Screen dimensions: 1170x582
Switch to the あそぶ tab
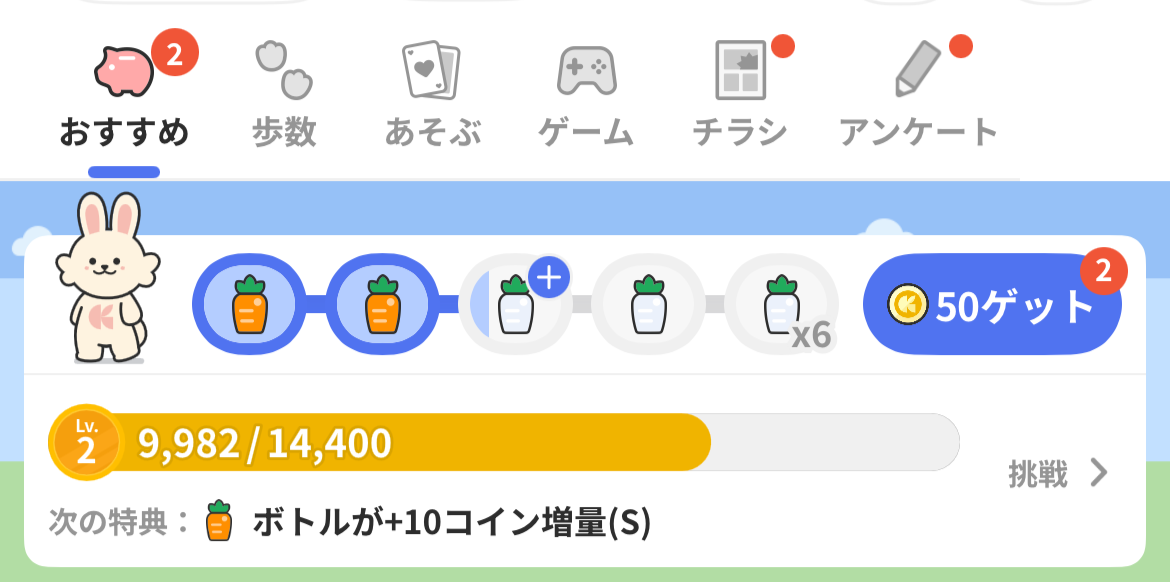pyautogui.click(x=432, y=100)
